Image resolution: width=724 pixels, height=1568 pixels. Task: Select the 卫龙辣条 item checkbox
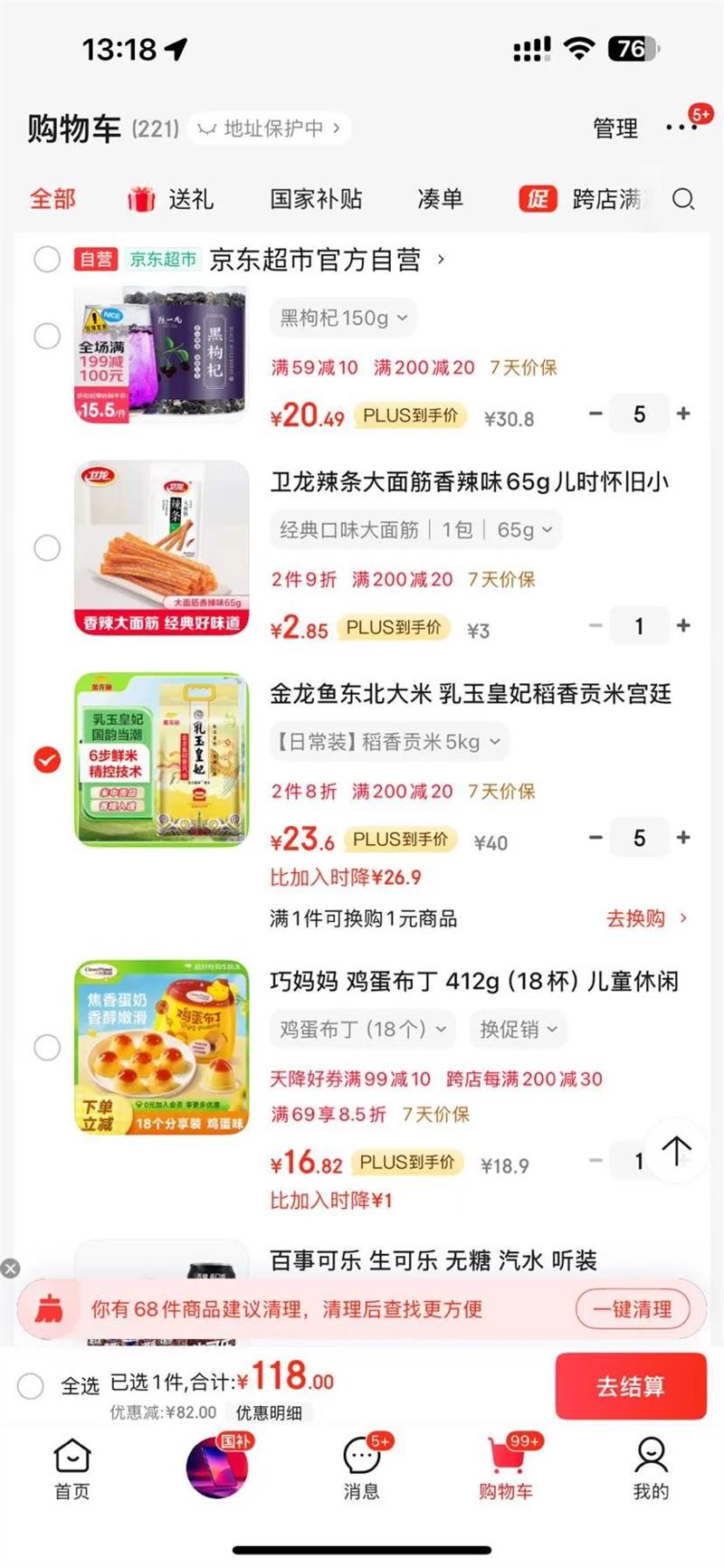[x=47, y=547]
